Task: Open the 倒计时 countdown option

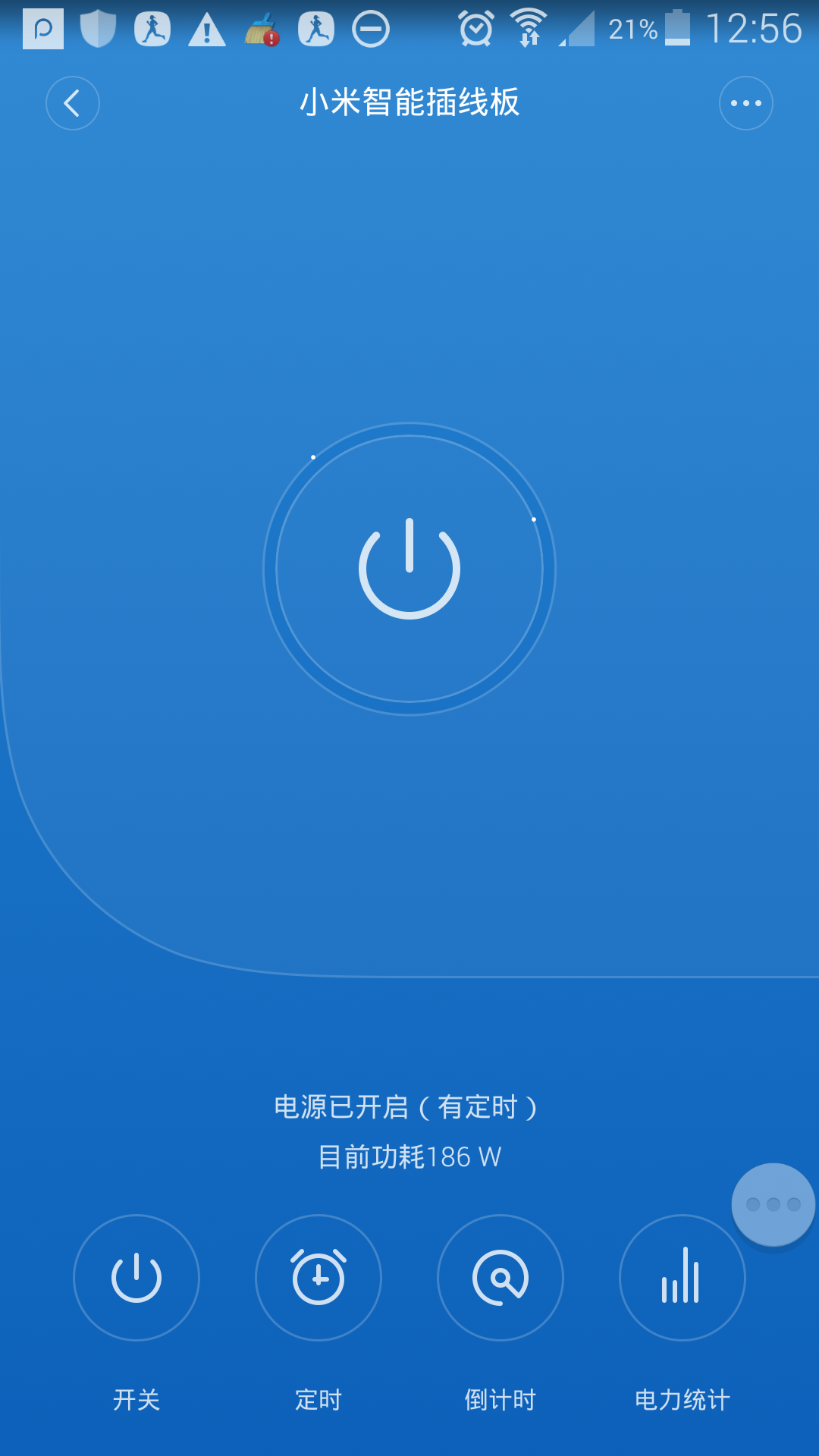Action: [x=500, y=1278]
